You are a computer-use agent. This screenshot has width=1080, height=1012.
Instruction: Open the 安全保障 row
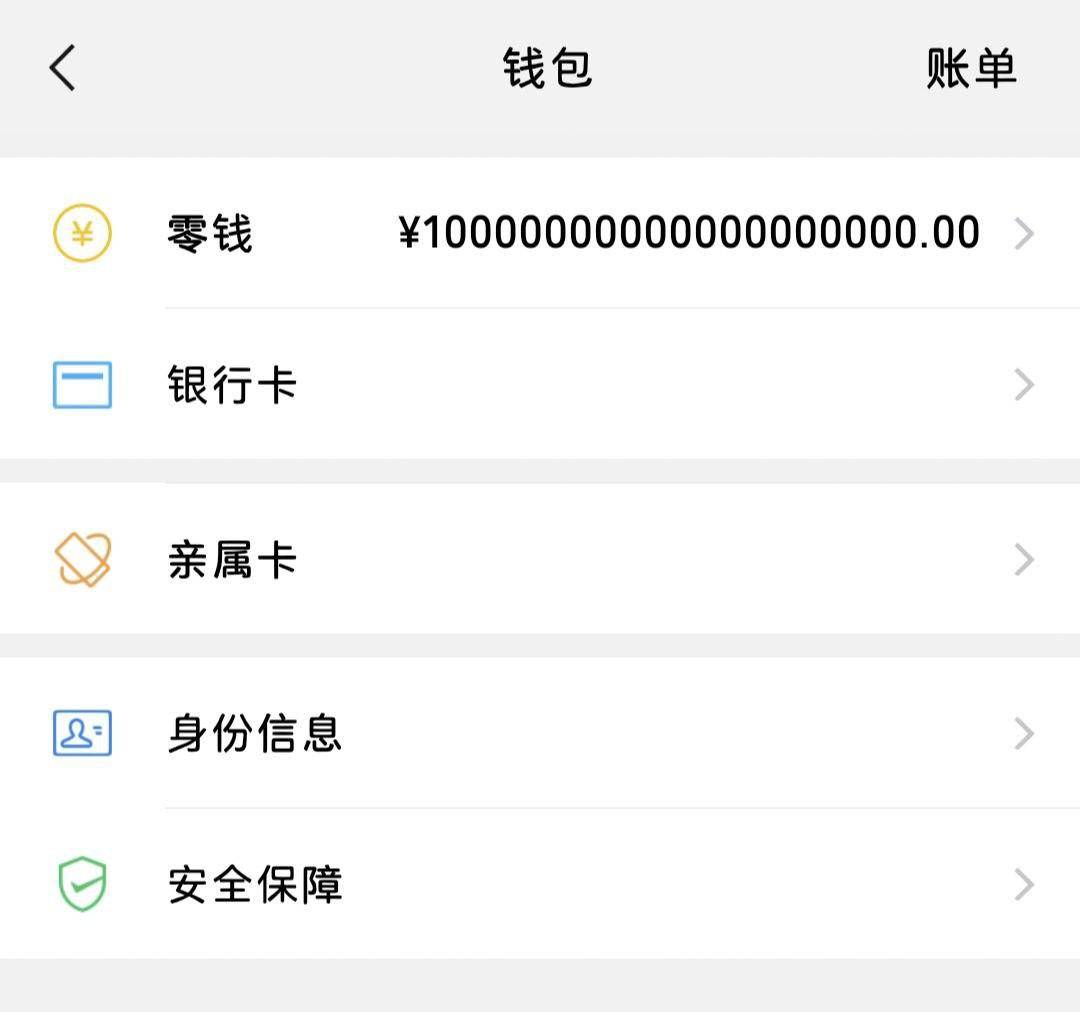(x=540, y=885)
